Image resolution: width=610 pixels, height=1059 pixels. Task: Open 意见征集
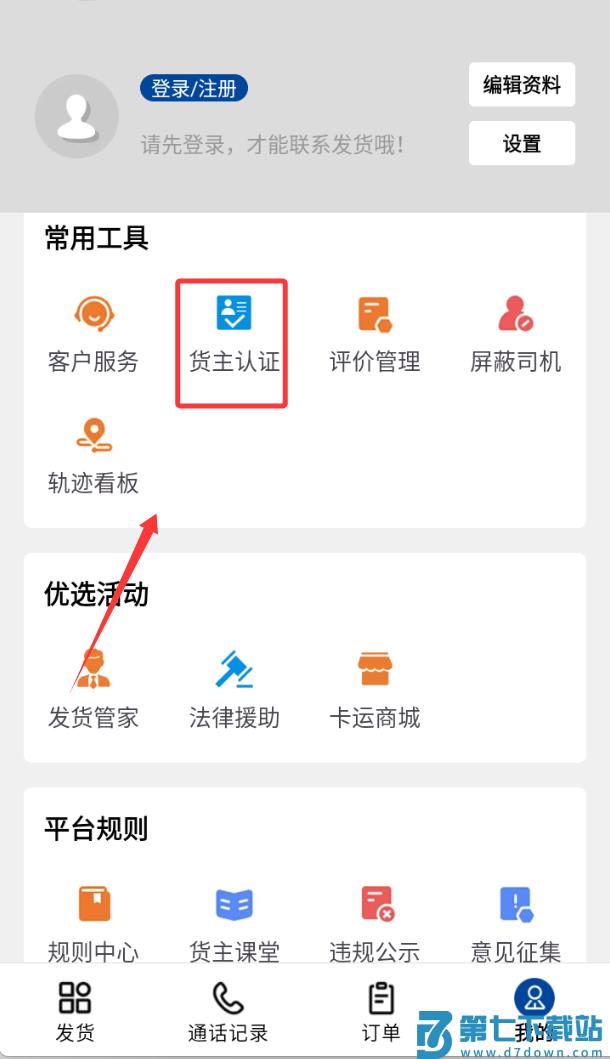click(516, 924)
